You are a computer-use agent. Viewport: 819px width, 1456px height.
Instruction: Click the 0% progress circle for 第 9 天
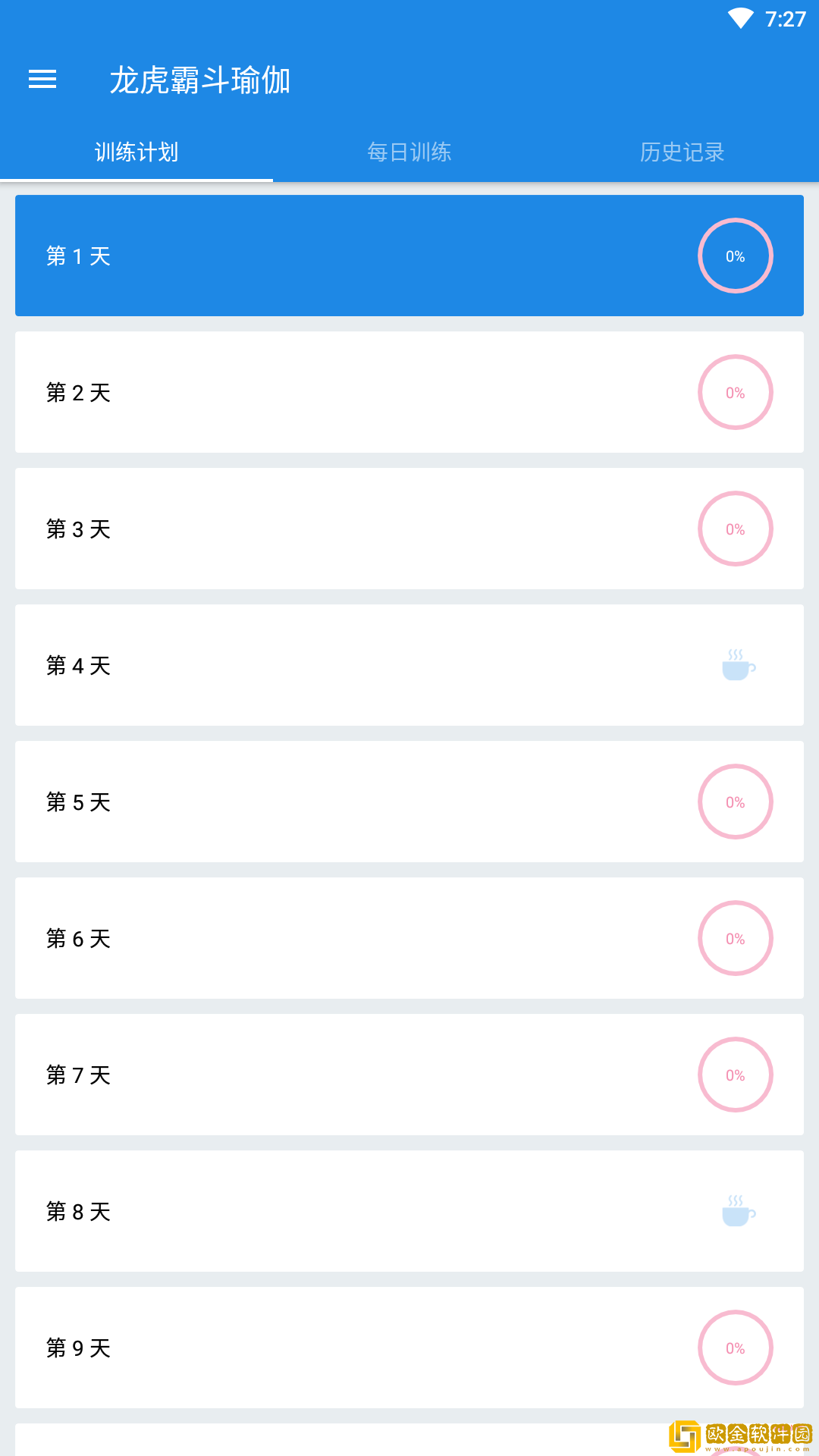735,1348
